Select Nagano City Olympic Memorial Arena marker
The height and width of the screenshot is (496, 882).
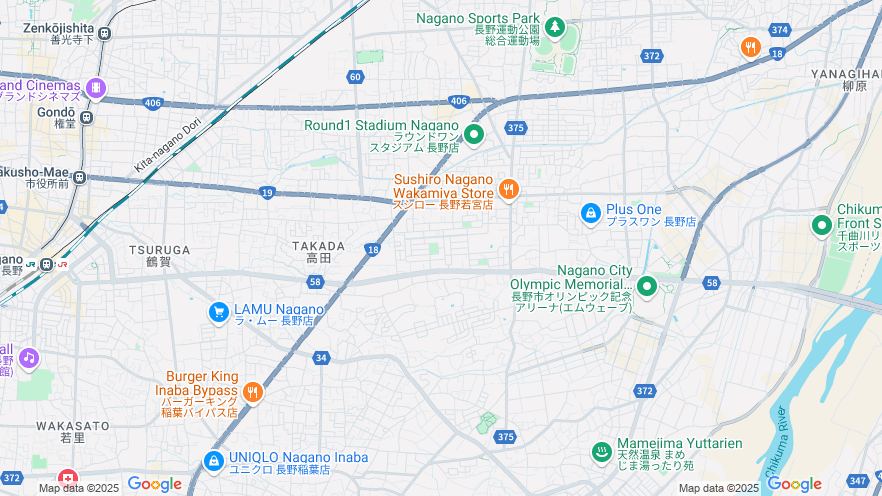[x=647, y=288]
